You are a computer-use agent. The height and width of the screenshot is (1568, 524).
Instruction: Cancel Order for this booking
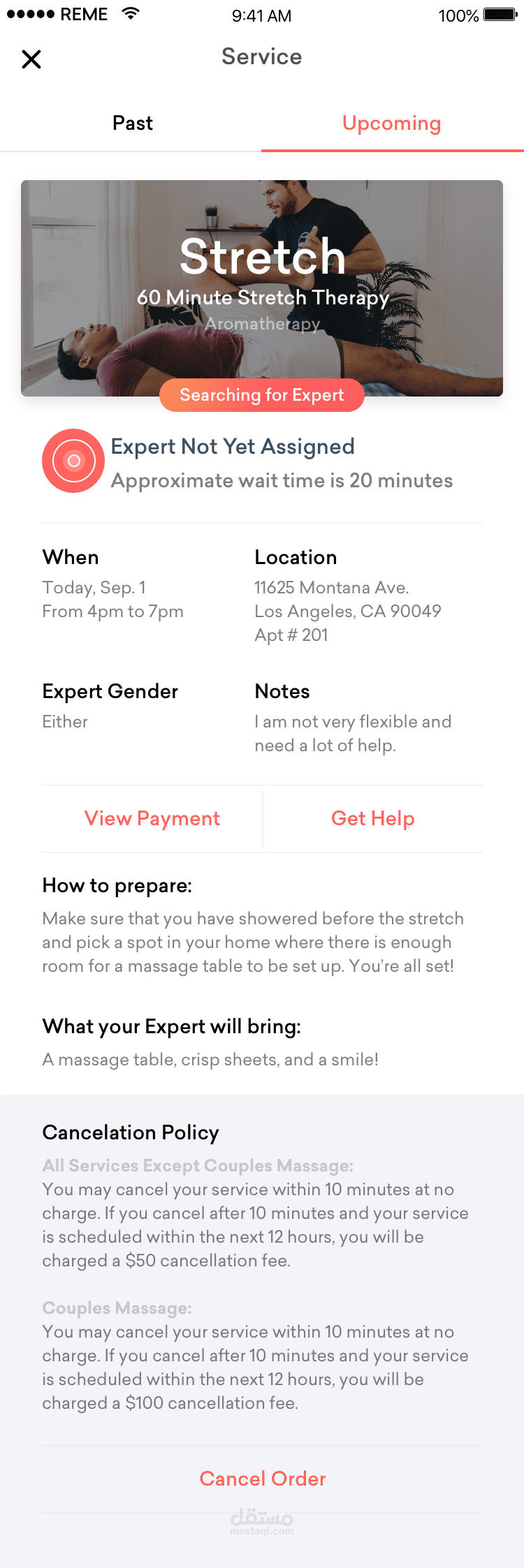click(x=263, y=1479)
